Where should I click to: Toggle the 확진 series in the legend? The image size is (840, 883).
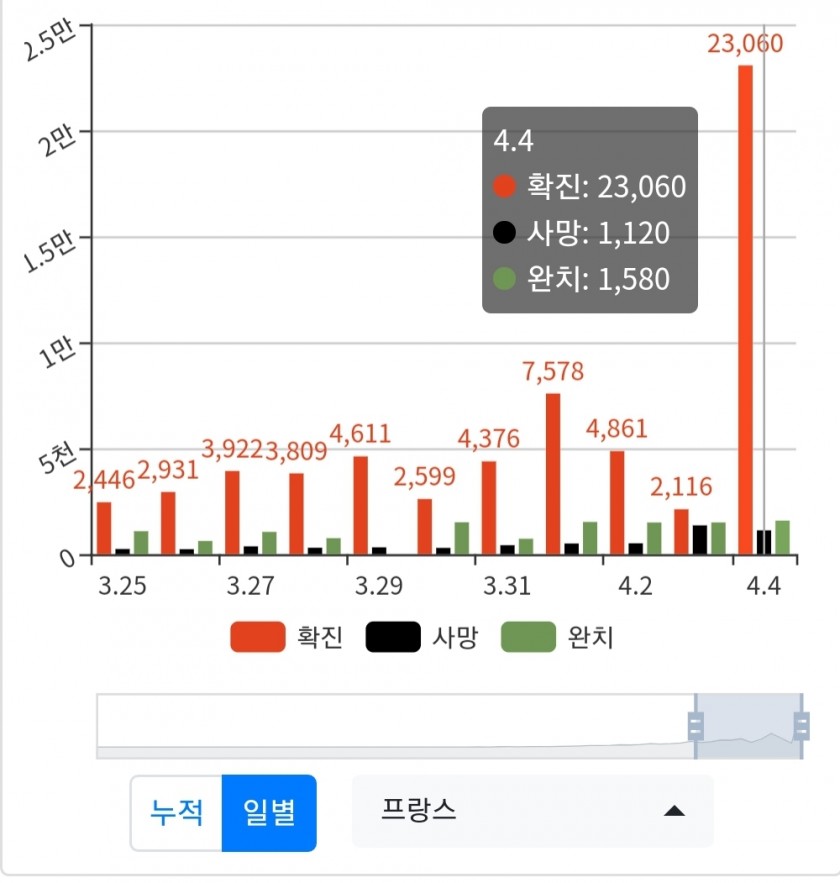[x=287, y=637]
